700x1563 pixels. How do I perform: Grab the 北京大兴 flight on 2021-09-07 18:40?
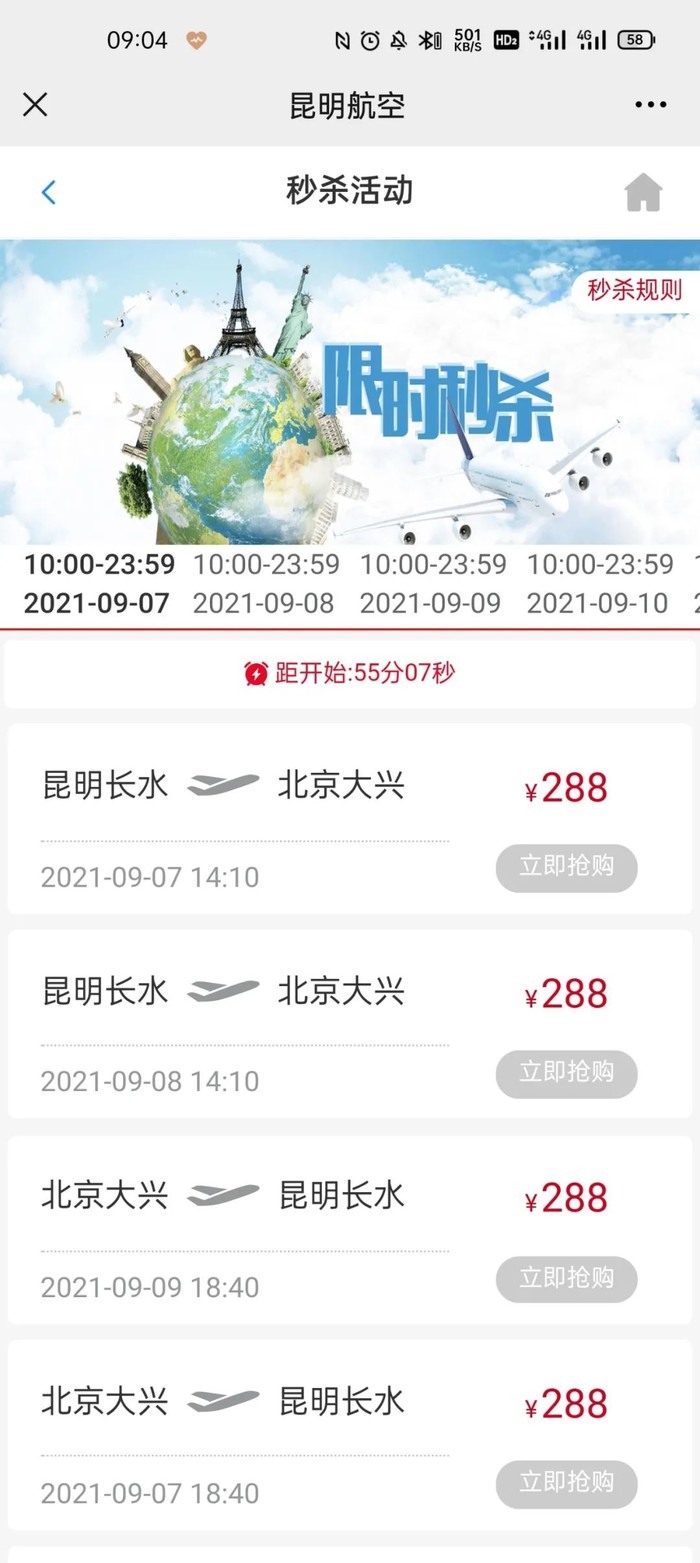[x=566, y=1483]
